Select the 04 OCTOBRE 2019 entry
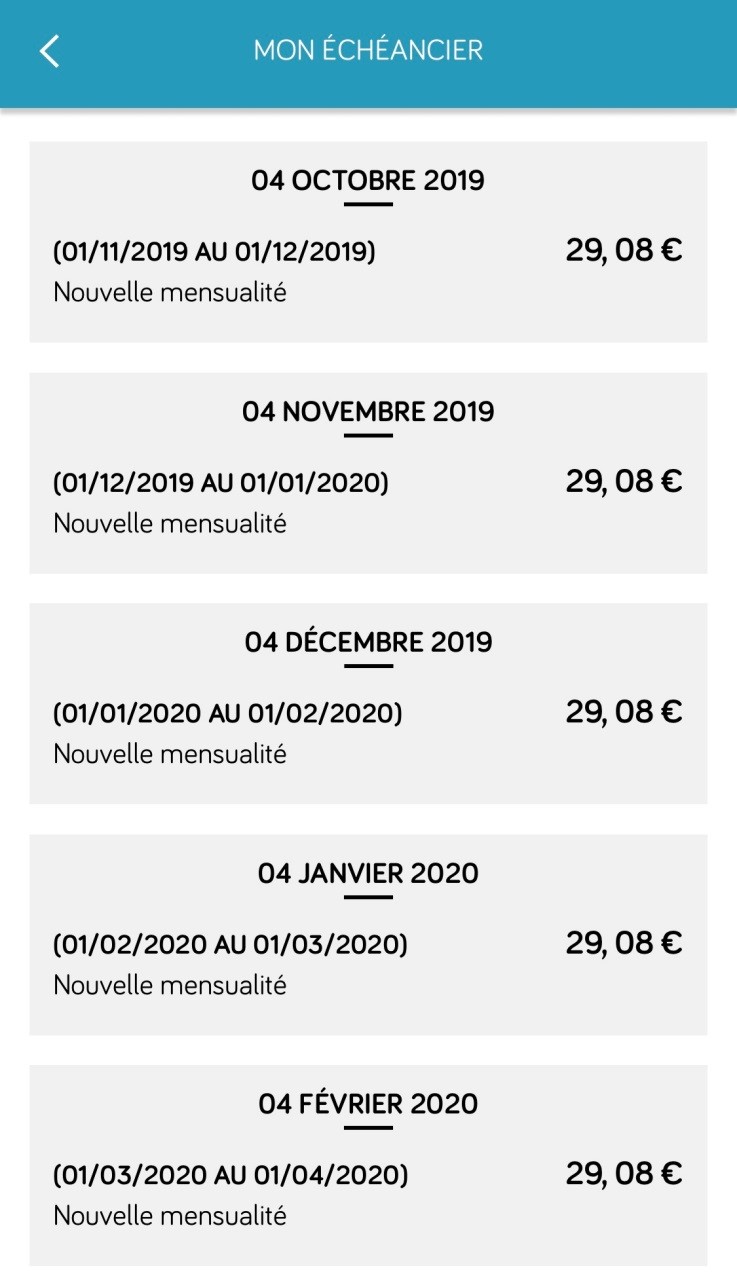The width and height of the screenshot is (737, 1287). 368,180
